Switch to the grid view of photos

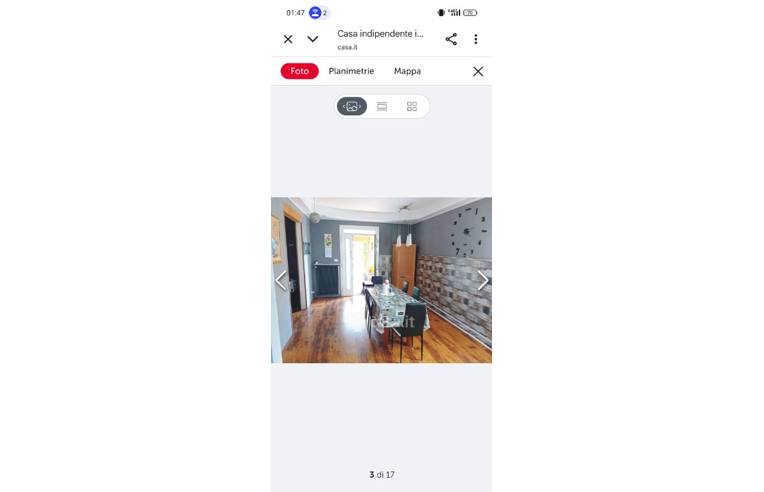[412, 106]
